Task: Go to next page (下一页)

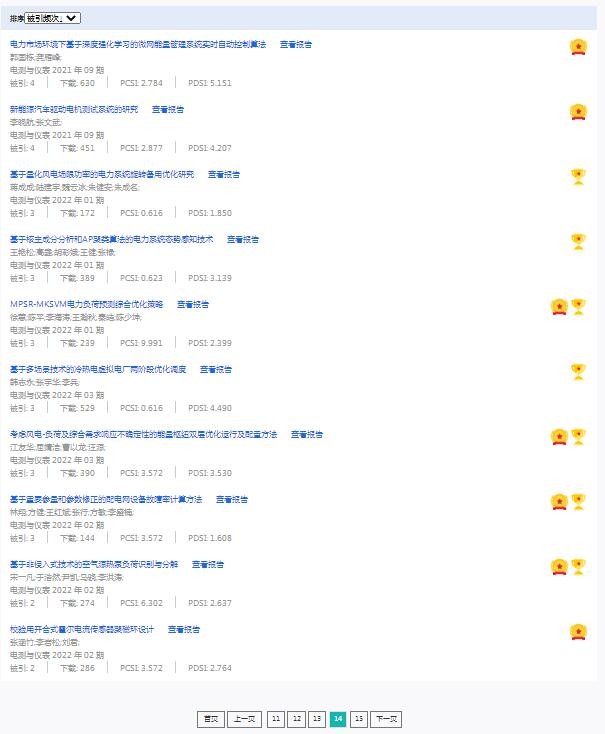Action: [386, 719]
